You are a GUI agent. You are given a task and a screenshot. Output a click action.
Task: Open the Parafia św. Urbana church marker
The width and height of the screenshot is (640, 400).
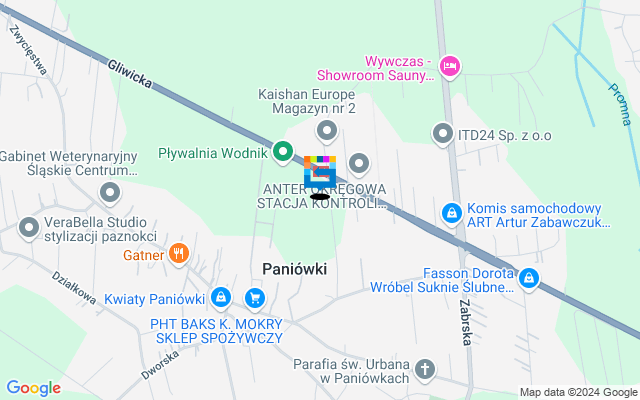[425, 370]
